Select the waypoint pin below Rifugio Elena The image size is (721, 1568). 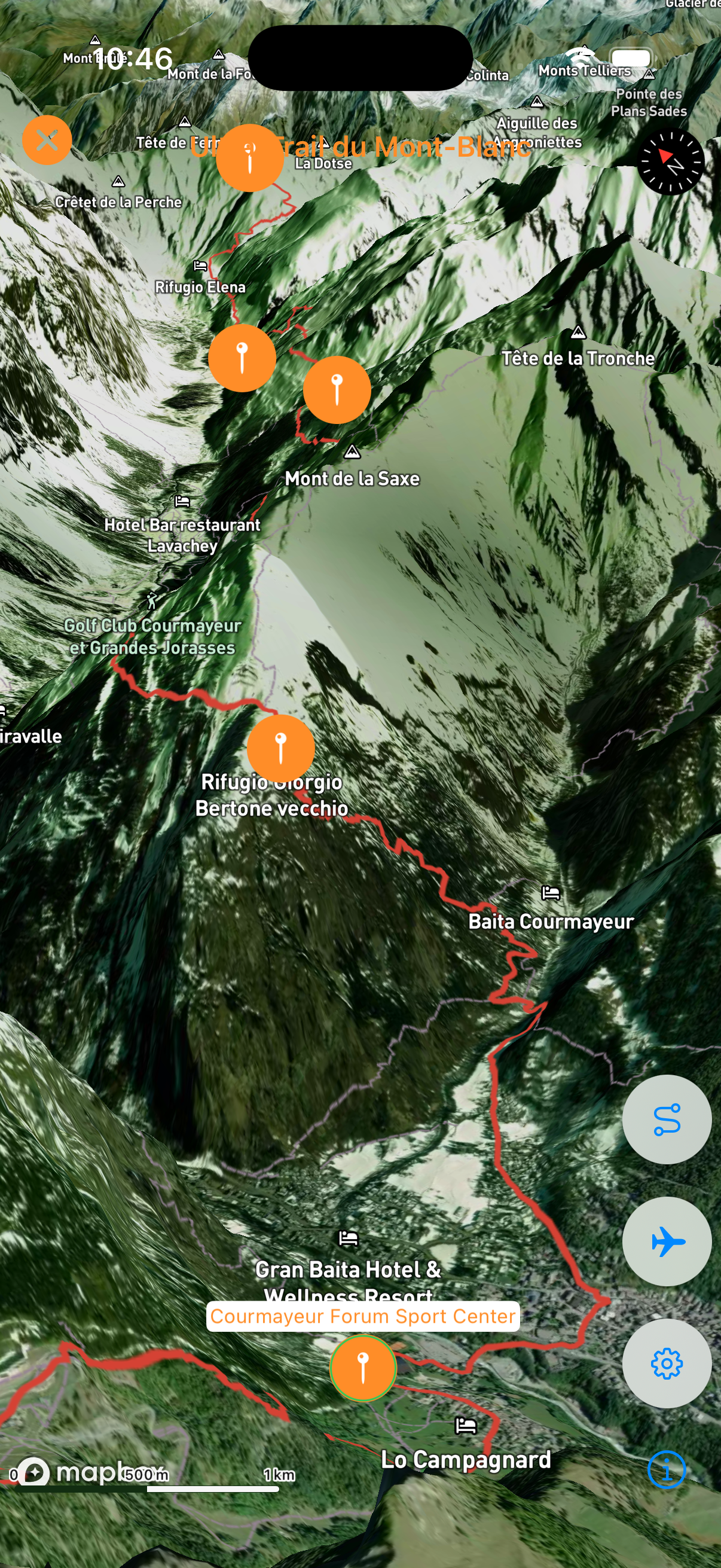tap(242, 357)
